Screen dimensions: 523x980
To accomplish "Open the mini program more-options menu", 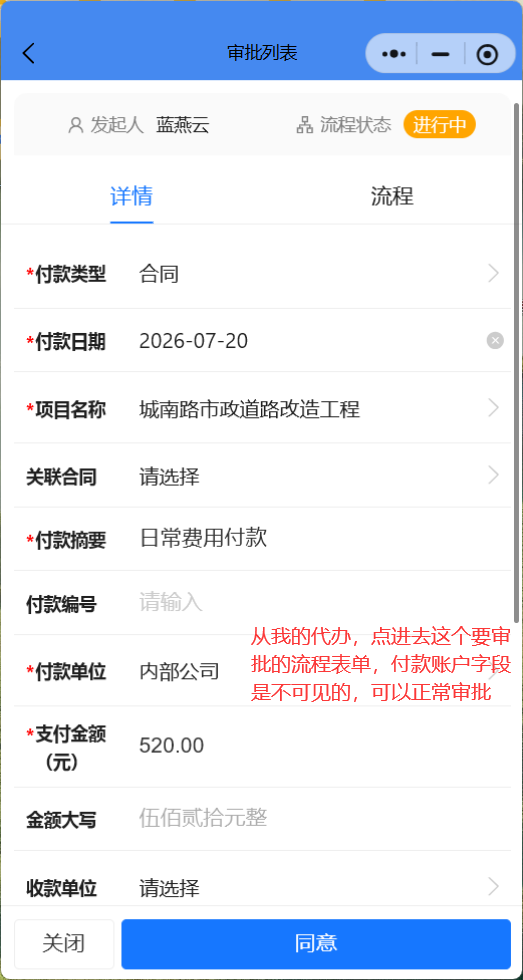I will click(x=394, y=54).
